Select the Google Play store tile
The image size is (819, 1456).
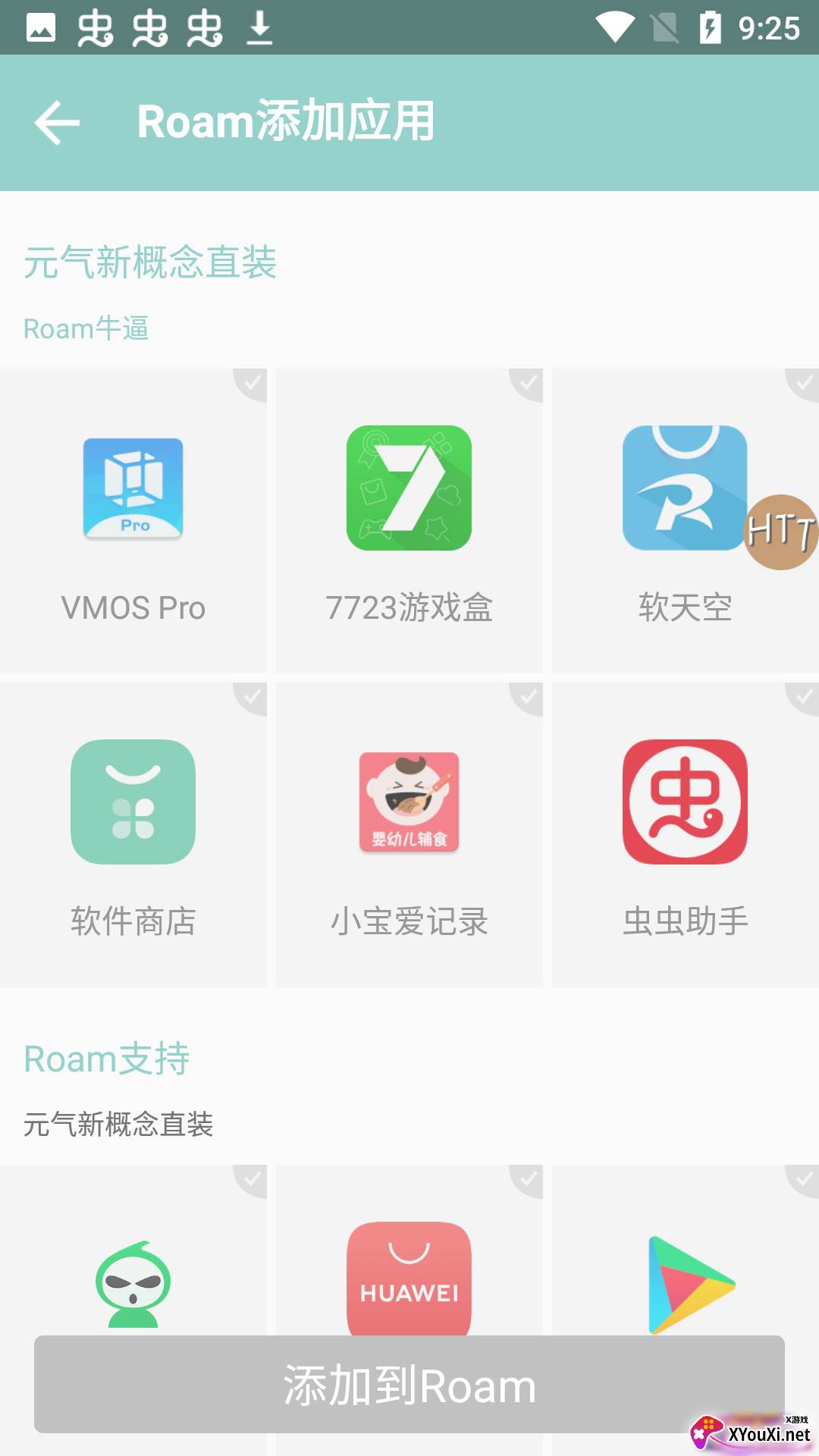pyautogui.click(x=686, y=1274)
